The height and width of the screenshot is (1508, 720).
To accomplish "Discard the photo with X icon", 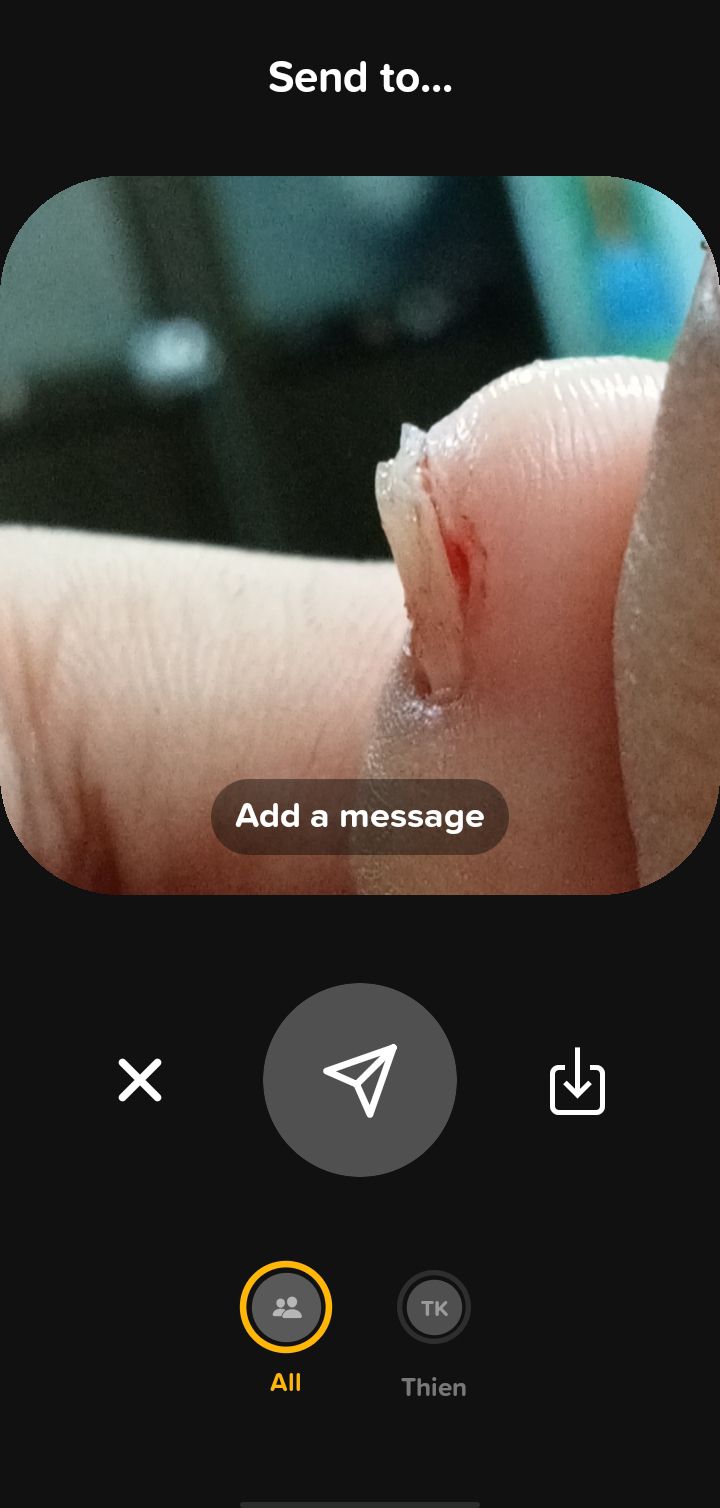I will click(140, 1080).
